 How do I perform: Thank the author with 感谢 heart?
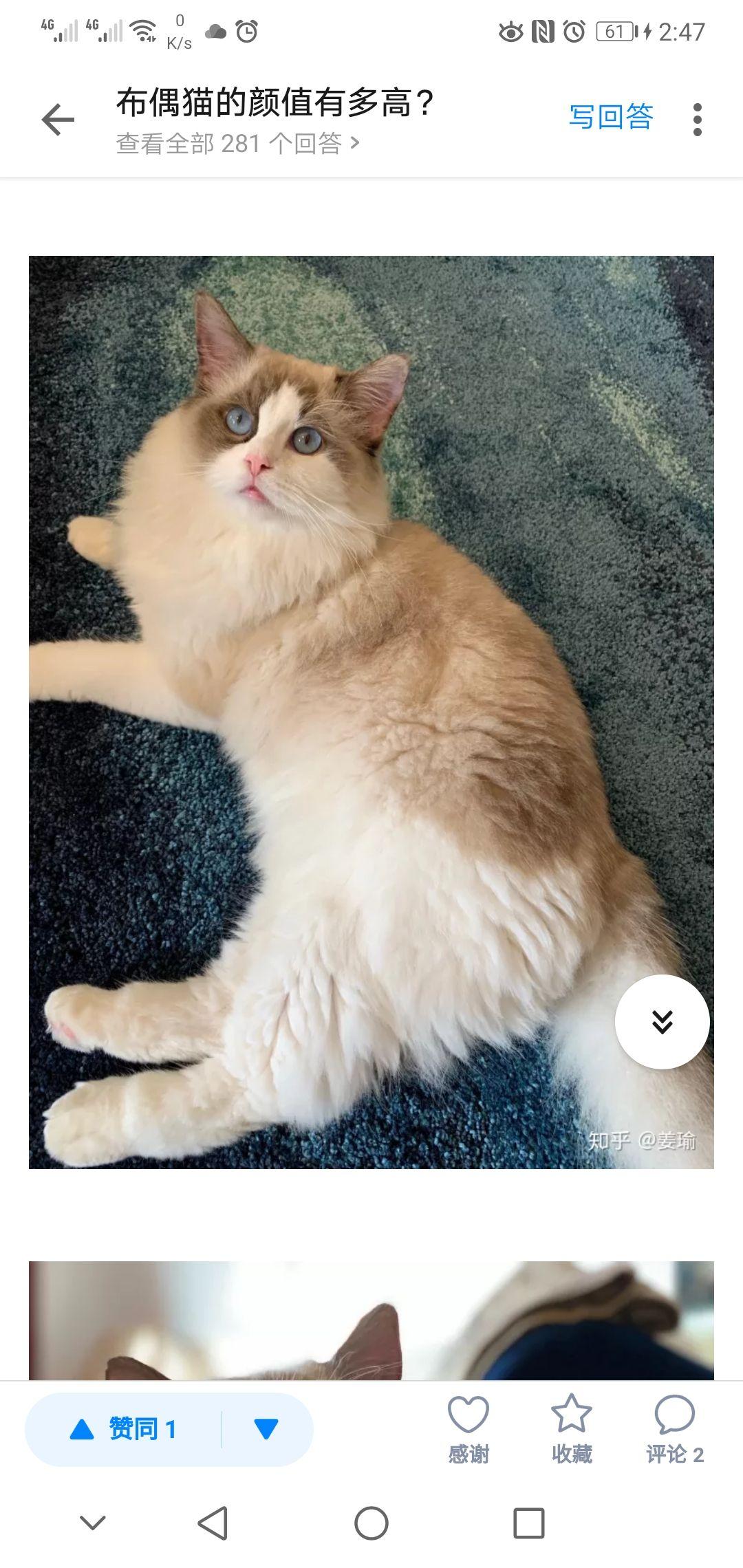point(469,1430)
